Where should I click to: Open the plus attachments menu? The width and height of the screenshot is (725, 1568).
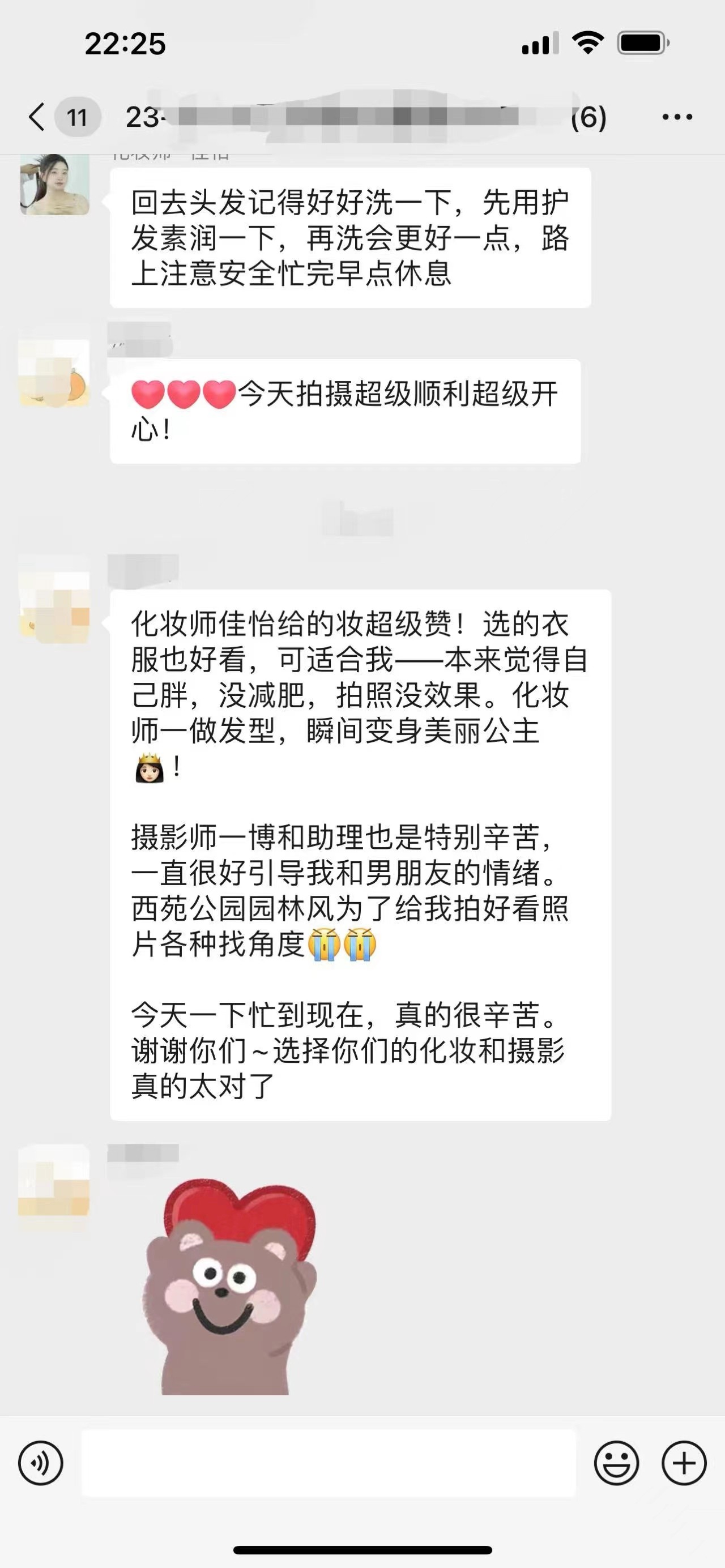(x=684, y=1463)
